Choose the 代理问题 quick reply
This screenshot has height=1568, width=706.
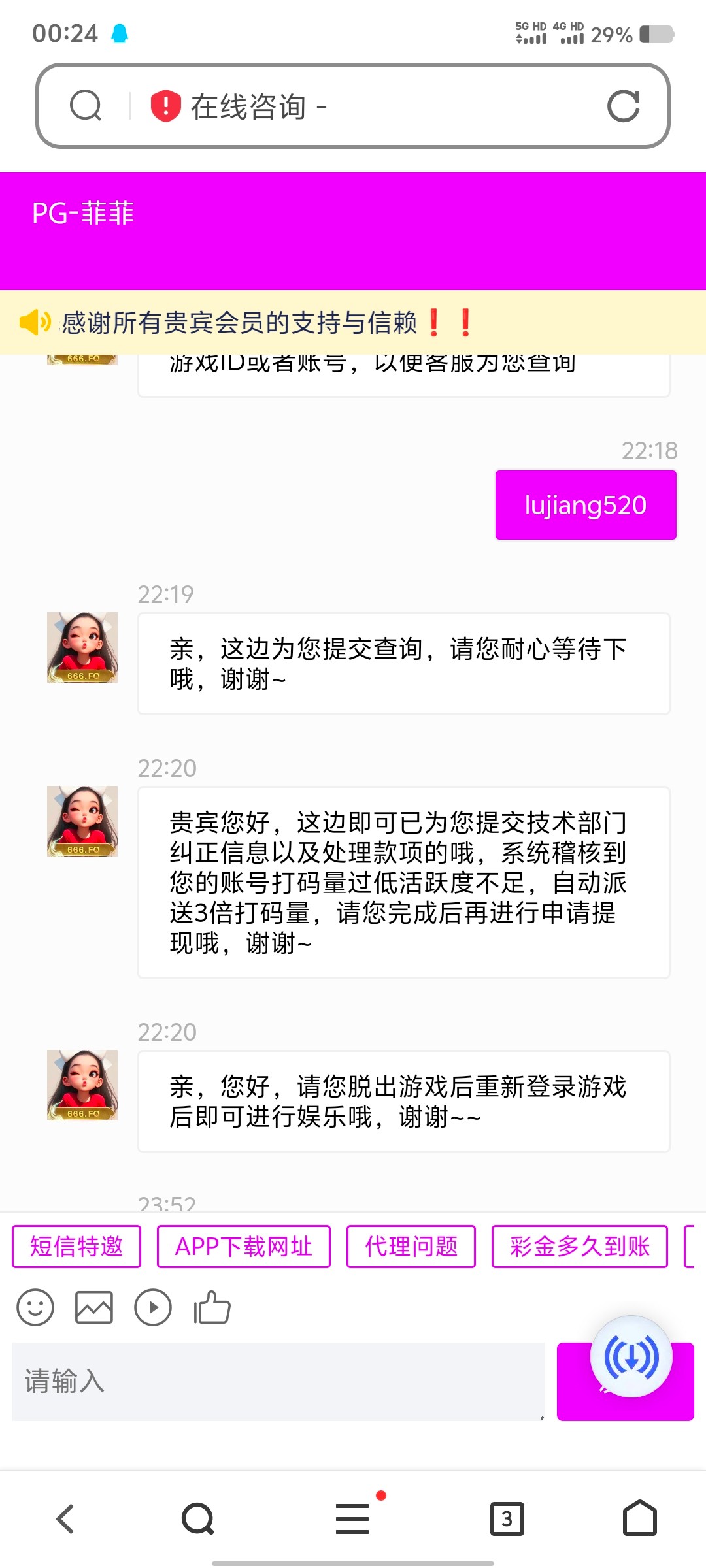[411, 1245]
